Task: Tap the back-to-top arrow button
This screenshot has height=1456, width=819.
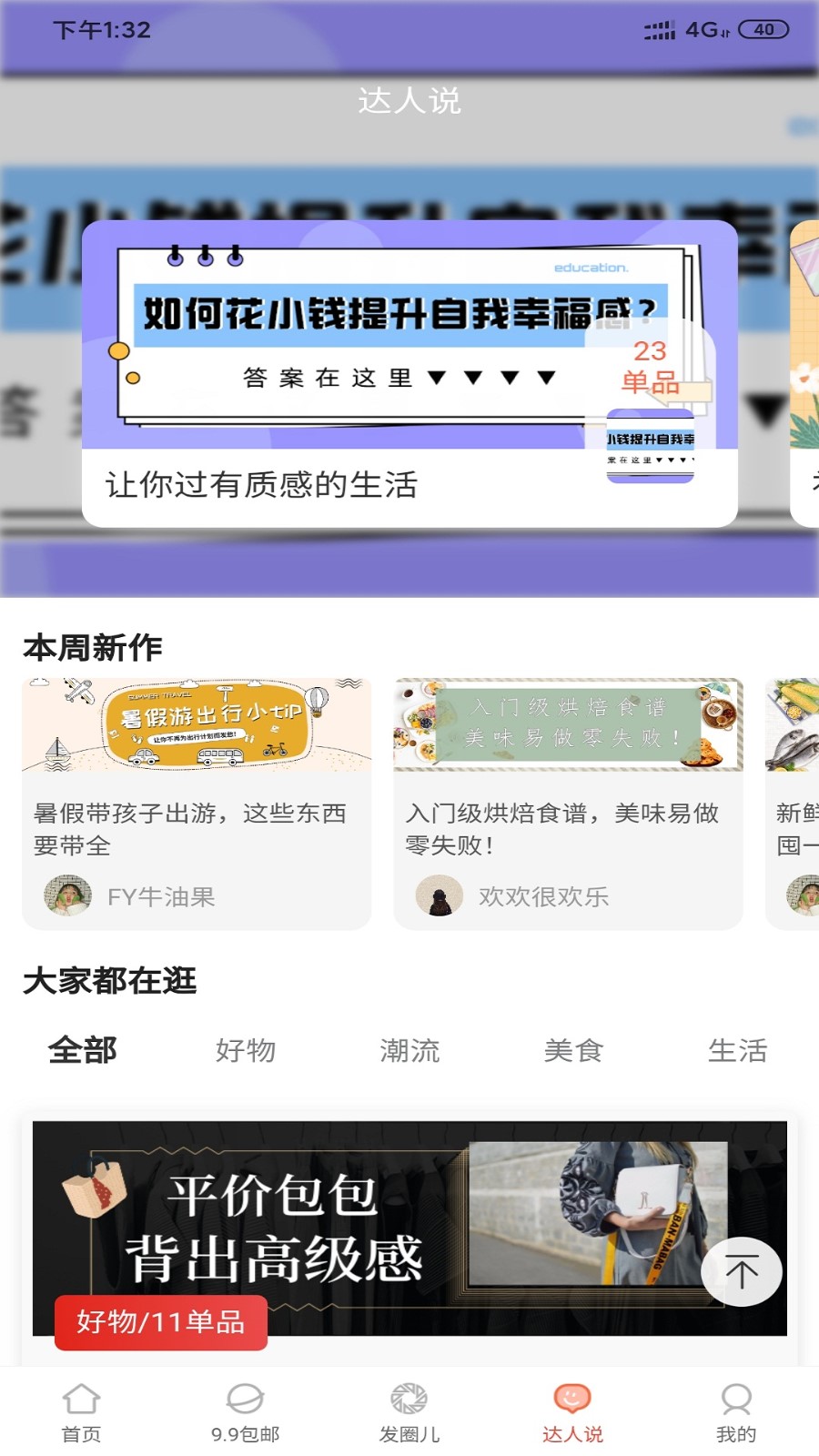Action: coord(742,1271)
